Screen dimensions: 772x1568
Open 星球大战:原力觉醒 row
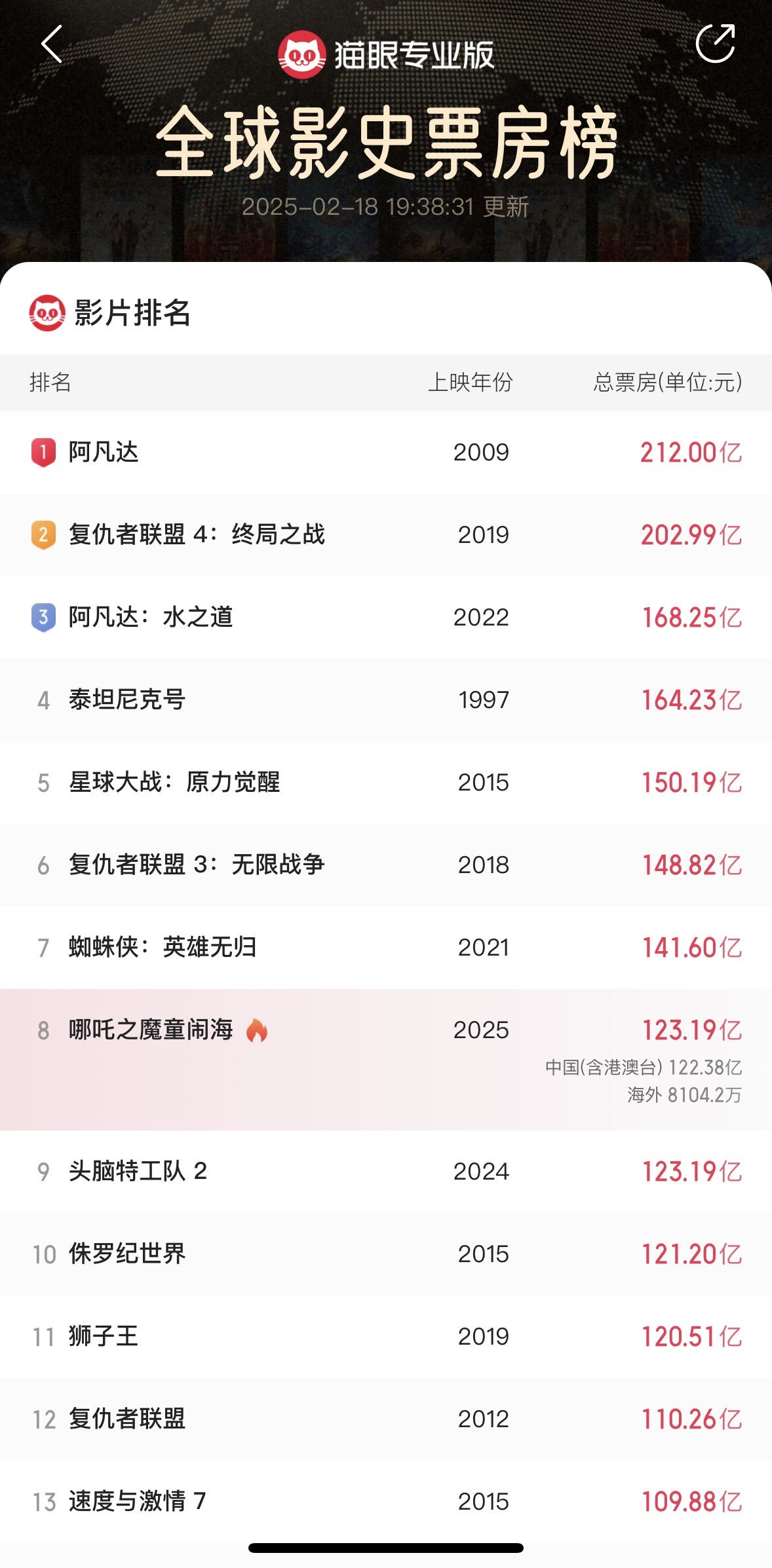[x=174, y=782]
